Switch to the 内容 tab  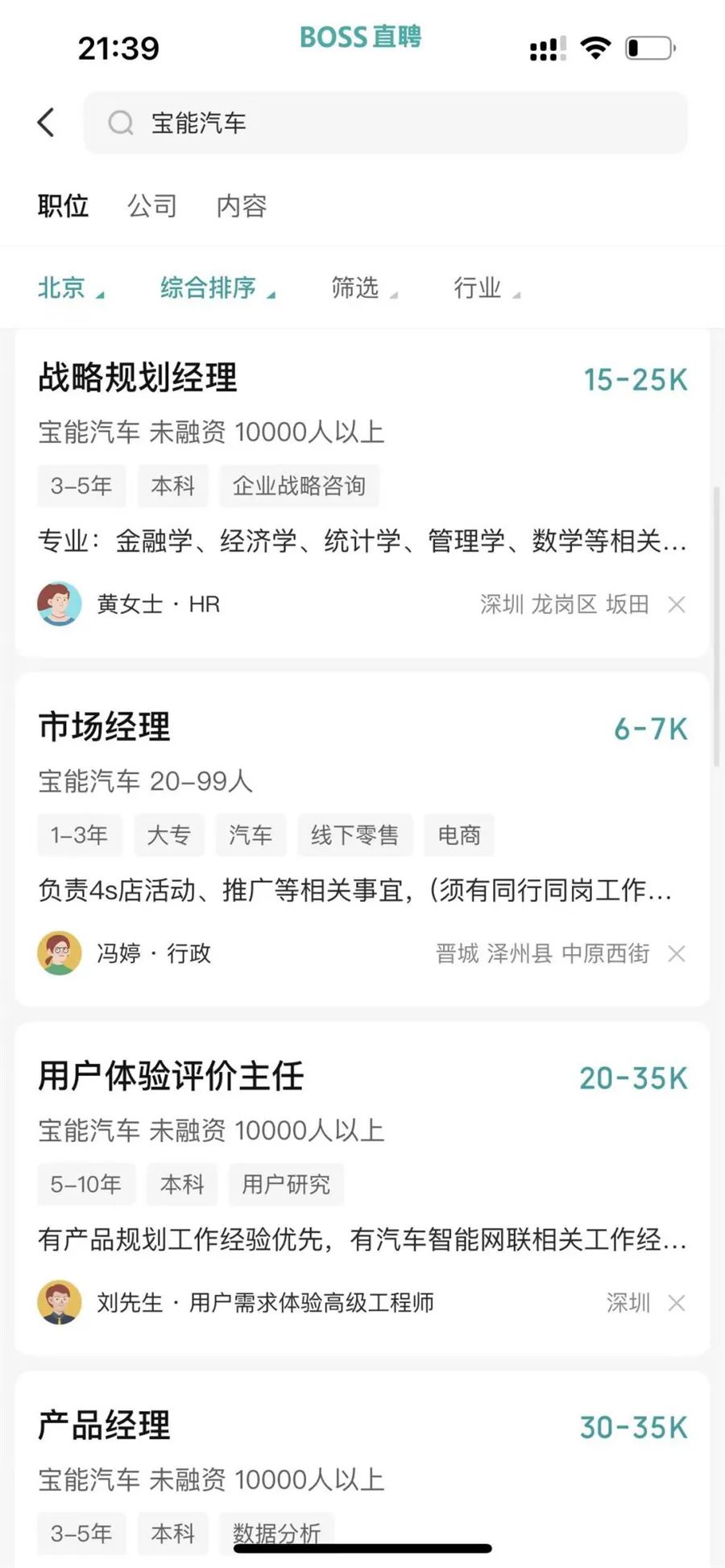click(x=241, y=206)
